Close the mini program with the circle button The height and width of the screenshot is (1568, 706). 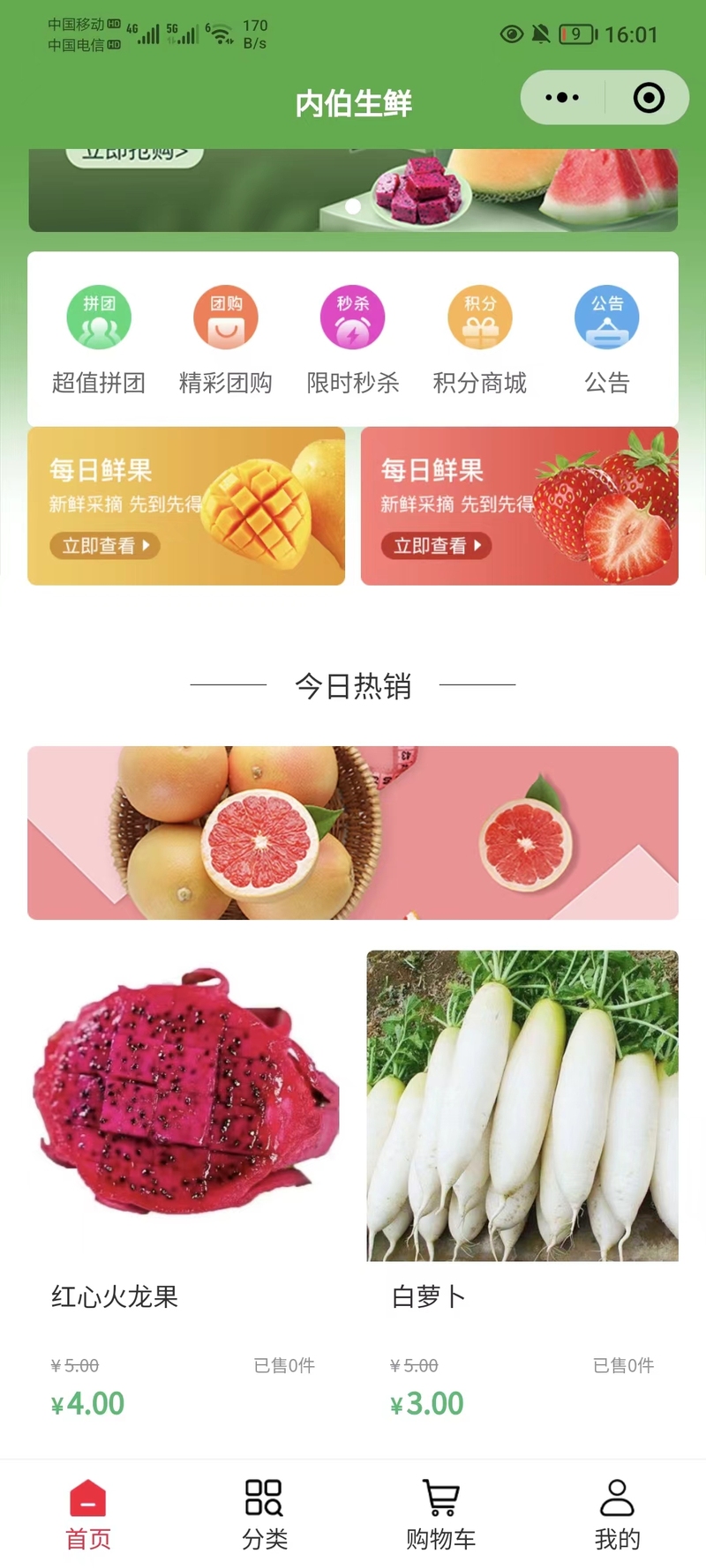tap(649, 97)
